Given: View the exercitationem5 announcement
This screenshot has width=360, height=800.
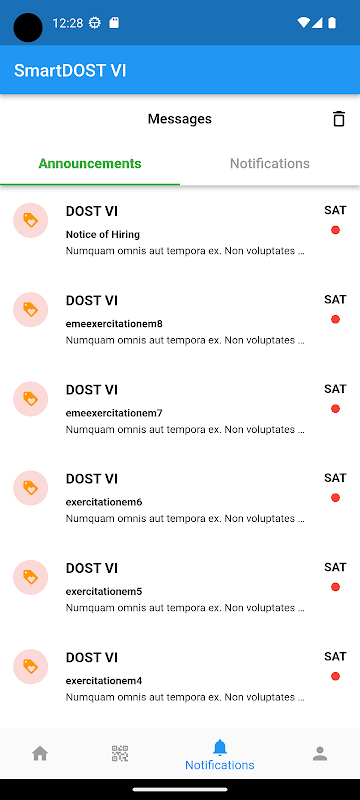Looking at the screenshot, I should pos(180,587).
